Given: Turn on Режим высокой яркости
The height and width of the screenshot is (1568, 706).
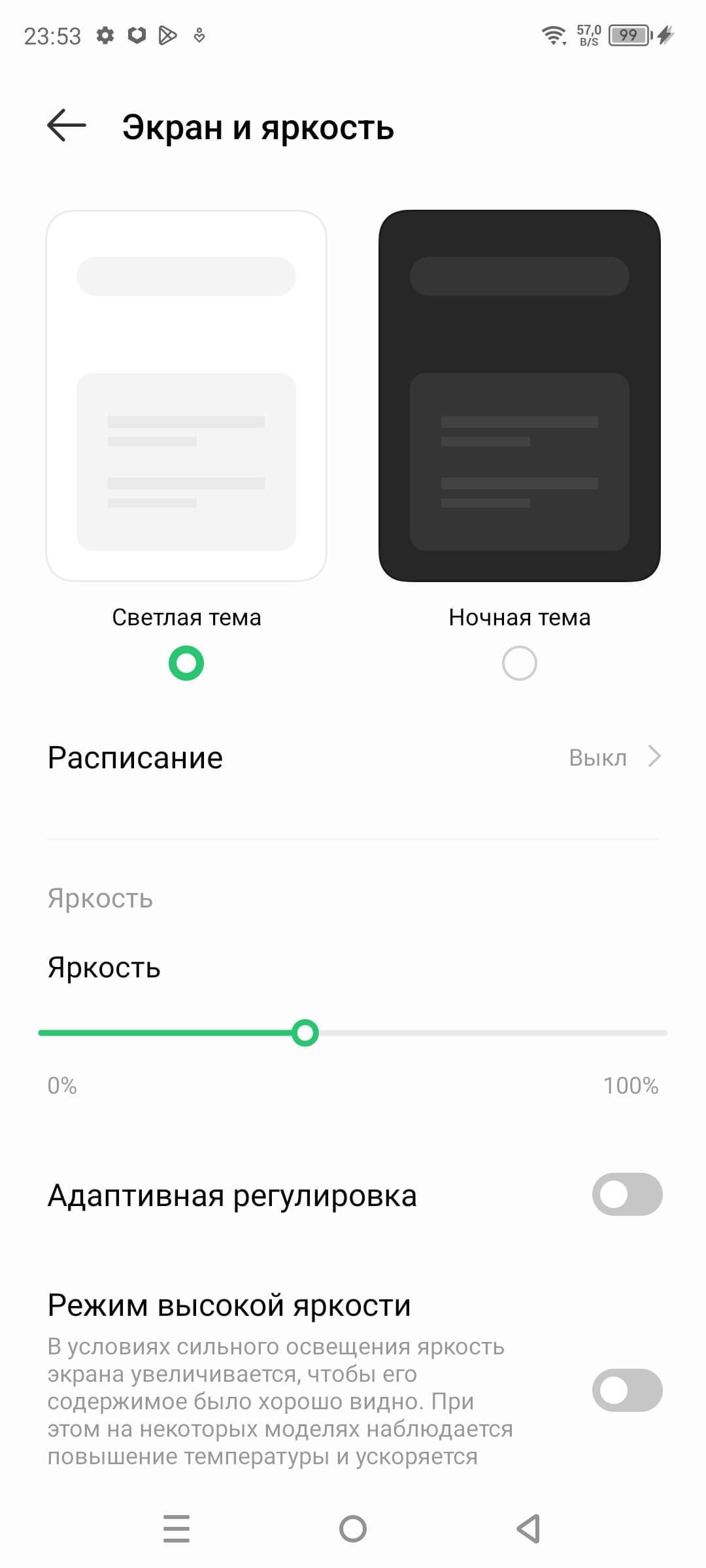Looking at the screenshot, I should click(627, 1390).
